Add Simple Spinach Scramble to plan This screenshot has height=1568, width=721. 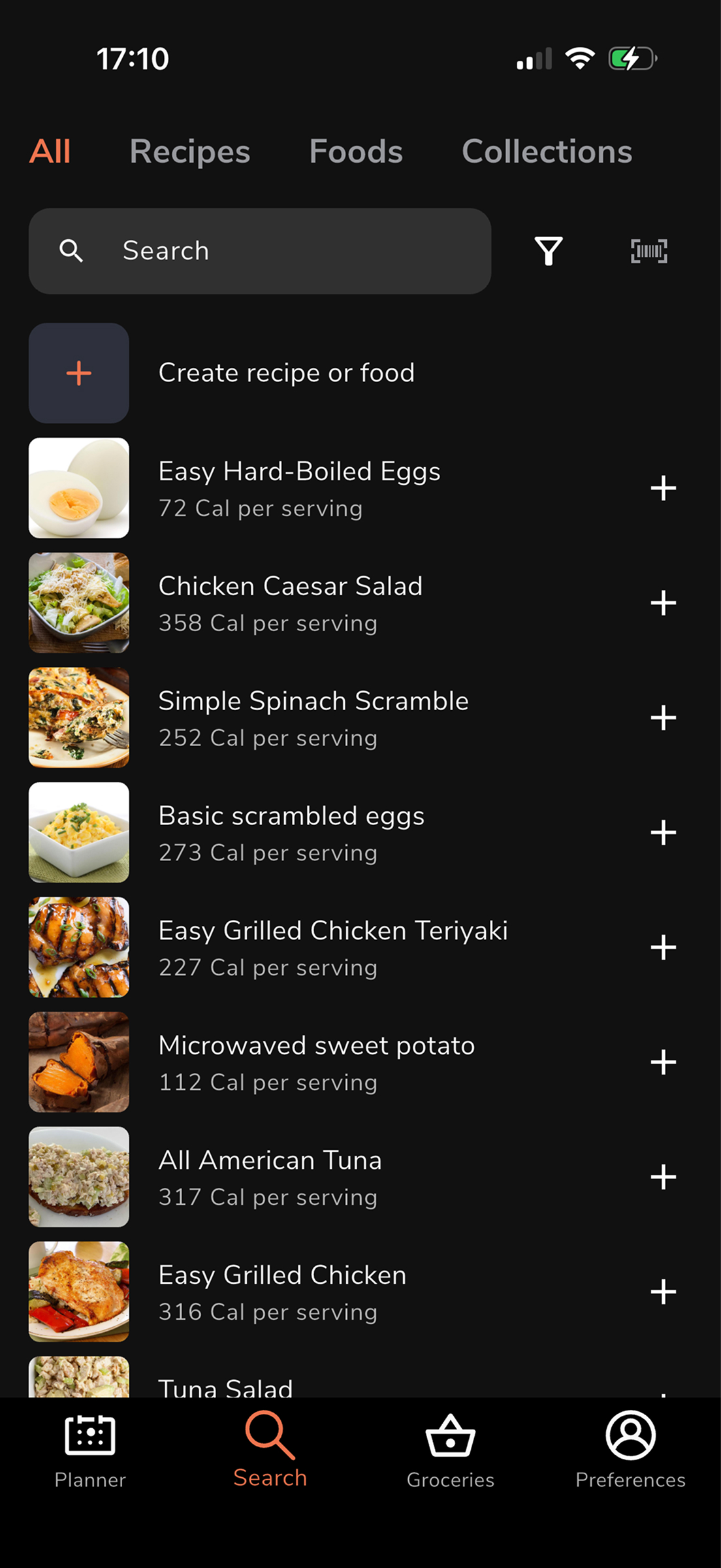click(665, 717)
